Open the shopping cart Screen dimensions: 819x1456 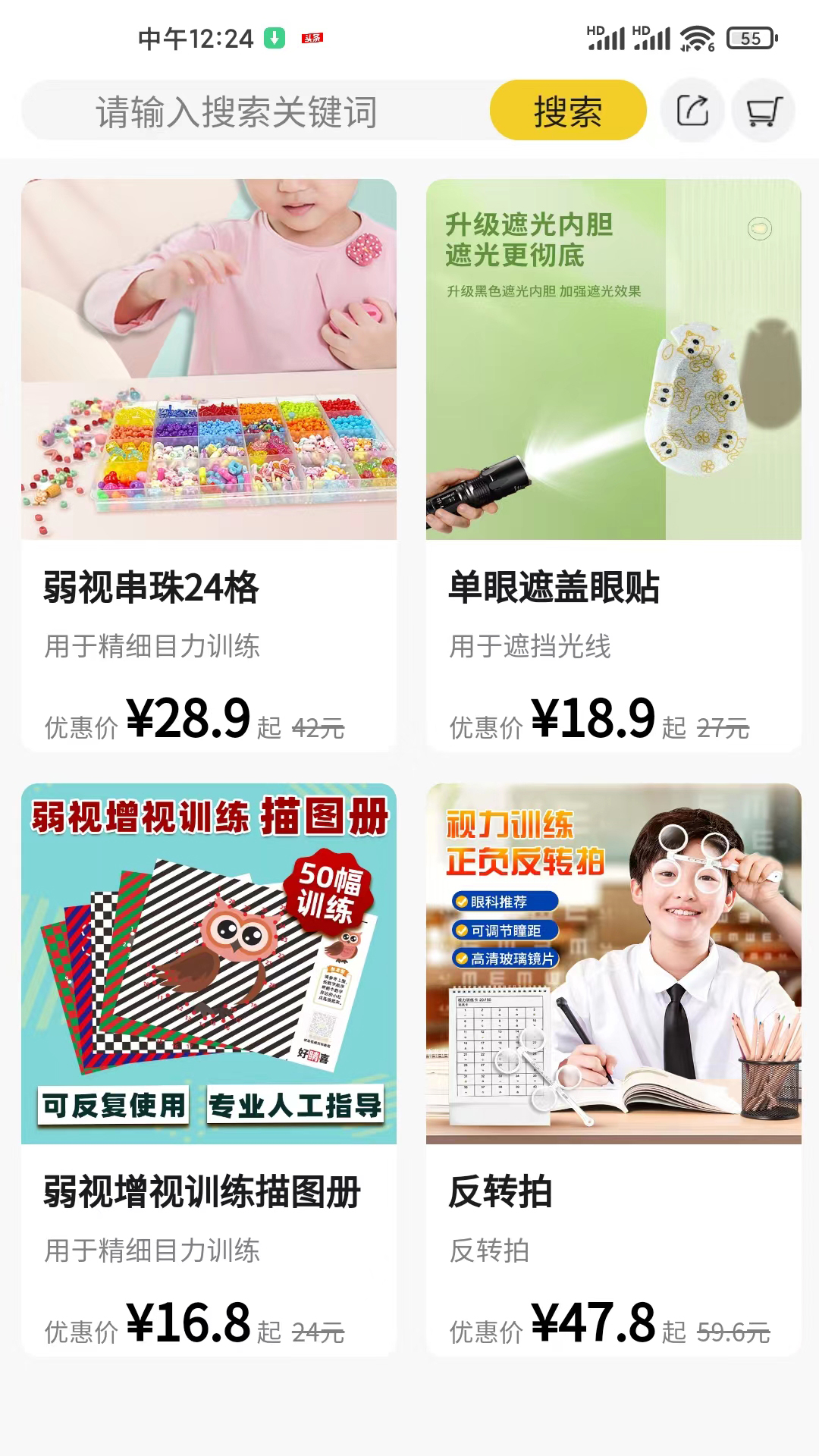pos(762,111)
